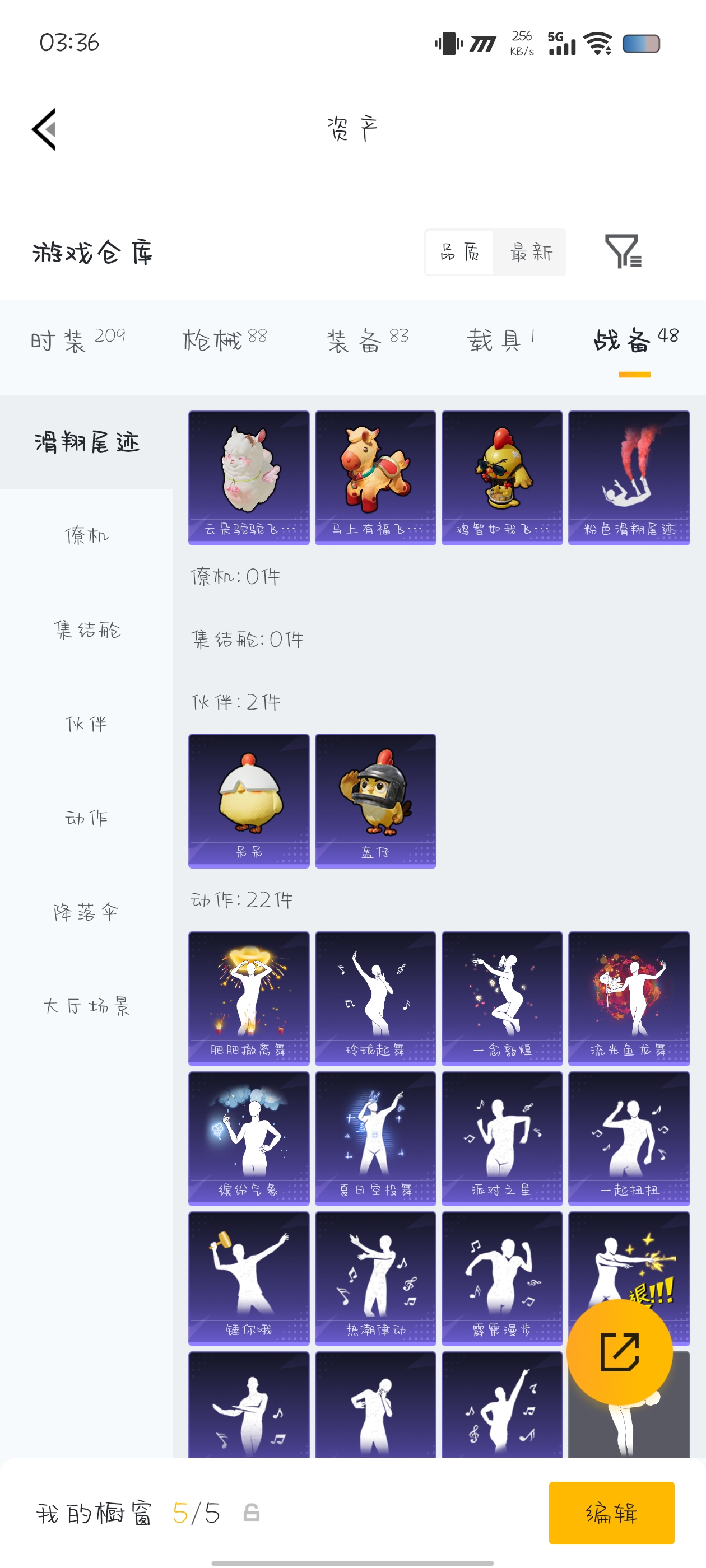Screen dimensions: 706x1568
Task: Tap the 编辑 button
Action: [611, 1513]
